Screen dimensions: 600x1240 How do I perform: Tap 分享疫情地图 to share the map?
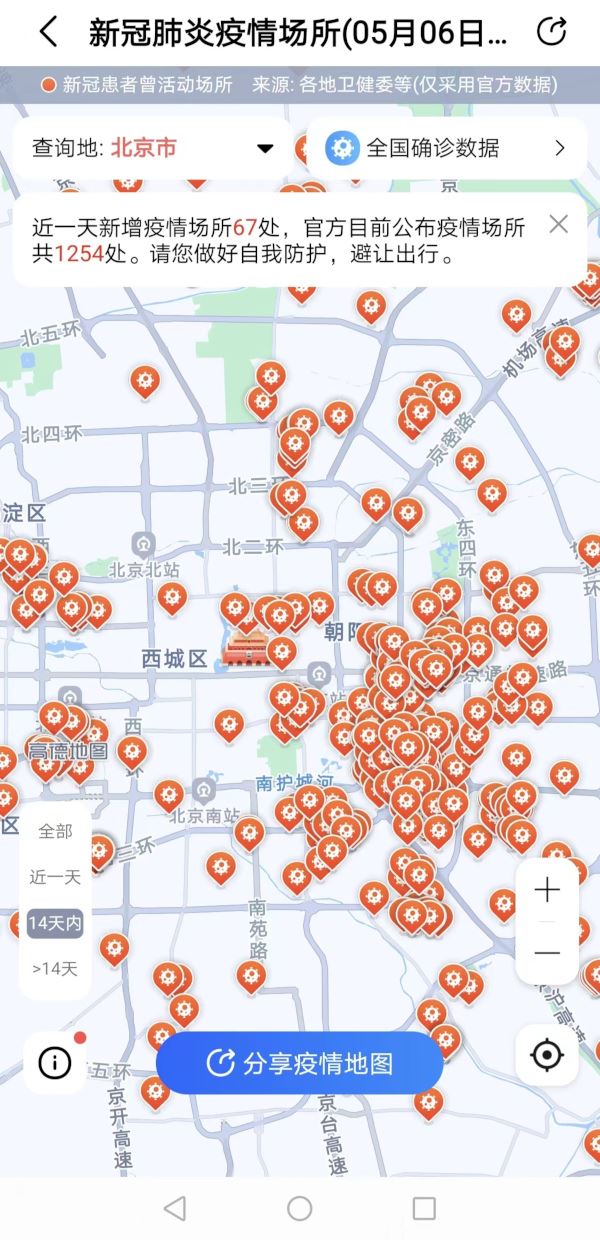point(299,1063)
